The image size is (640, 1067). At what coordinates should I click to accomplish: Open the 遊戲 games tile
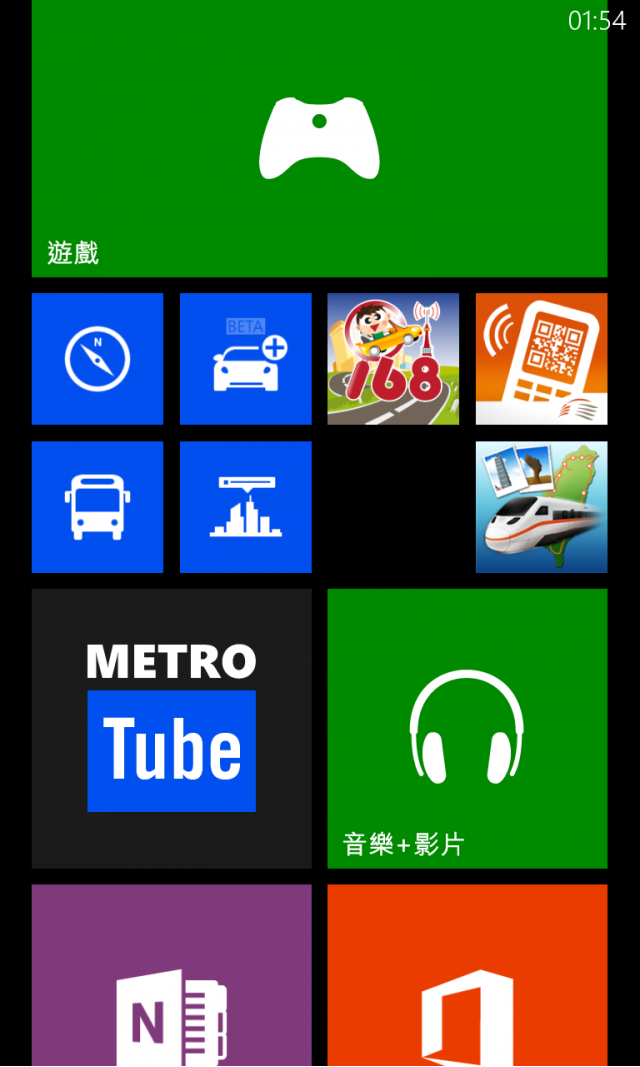(x=319, y=139)
